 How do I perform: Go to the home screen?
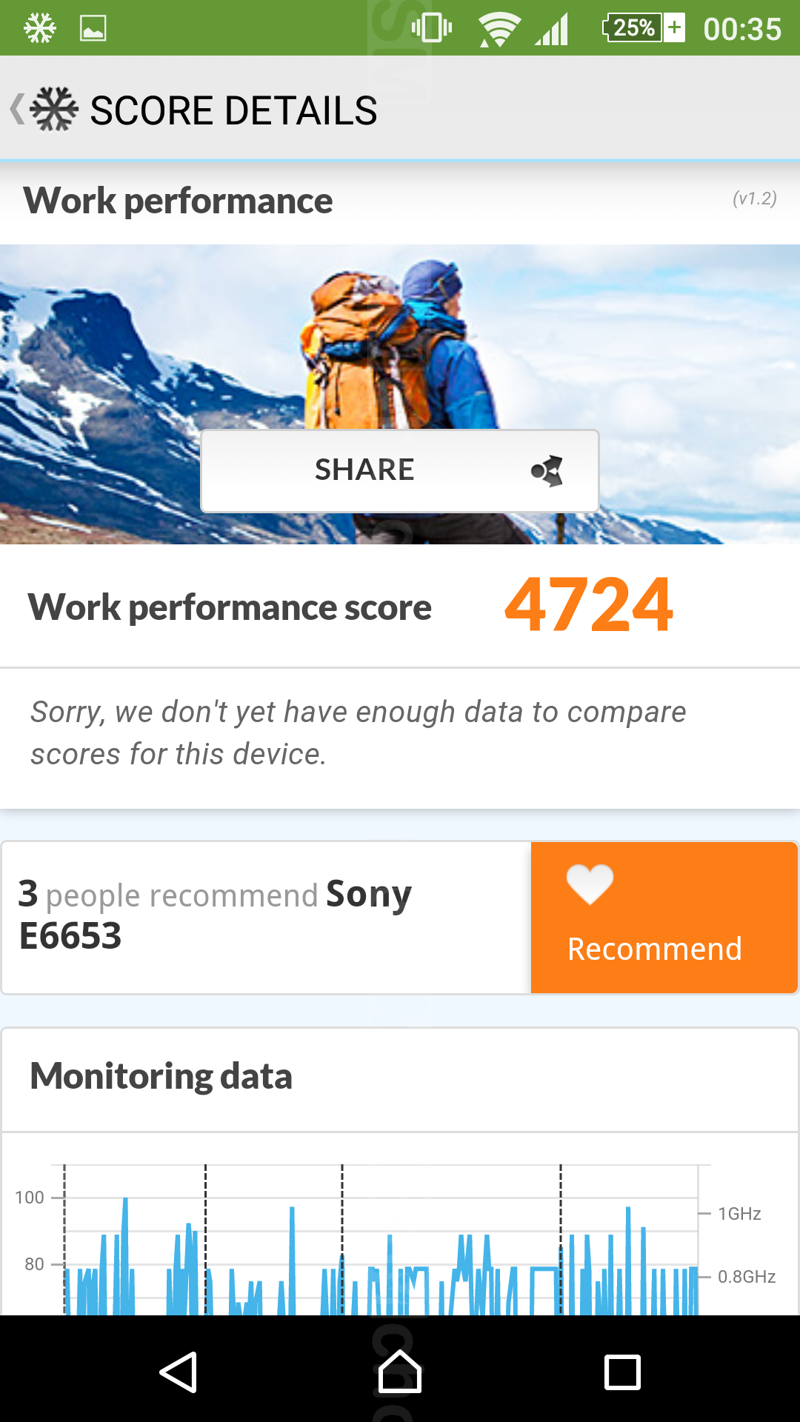(x=399, y=1371)
